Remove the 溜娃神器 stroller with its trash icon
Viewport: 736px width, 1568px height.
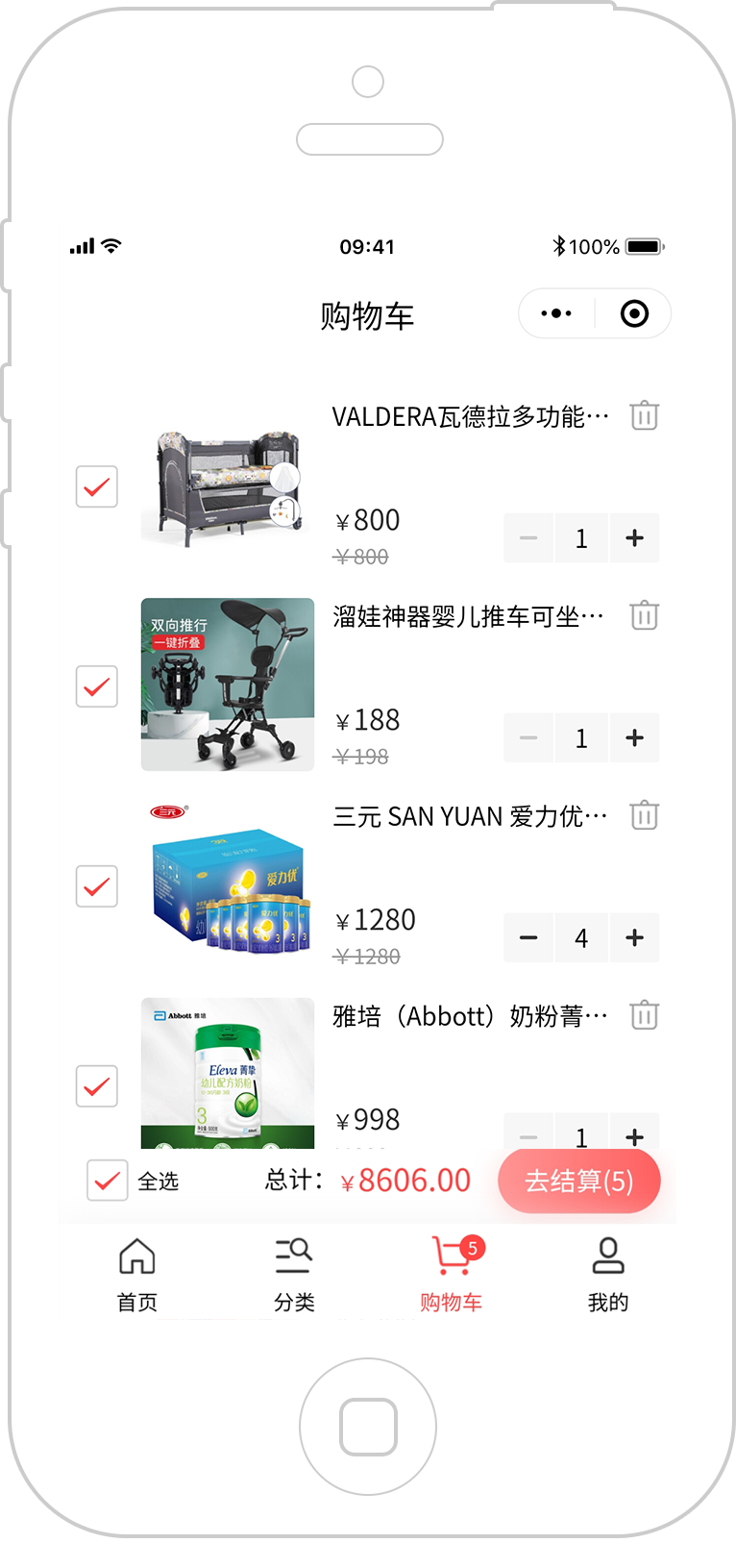point(644,615)
